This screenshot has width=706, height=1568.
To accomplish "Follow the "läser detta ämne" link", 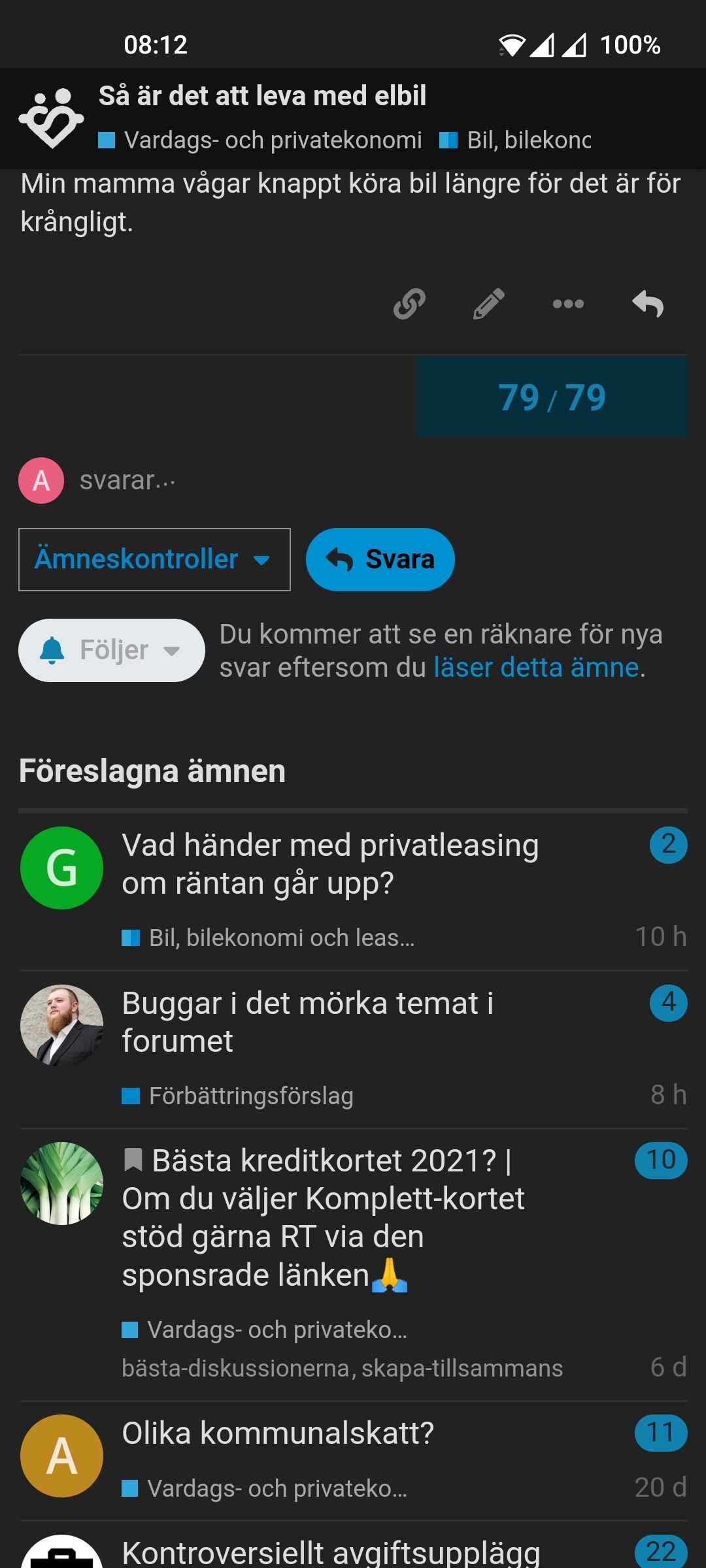I will point(536,668).
